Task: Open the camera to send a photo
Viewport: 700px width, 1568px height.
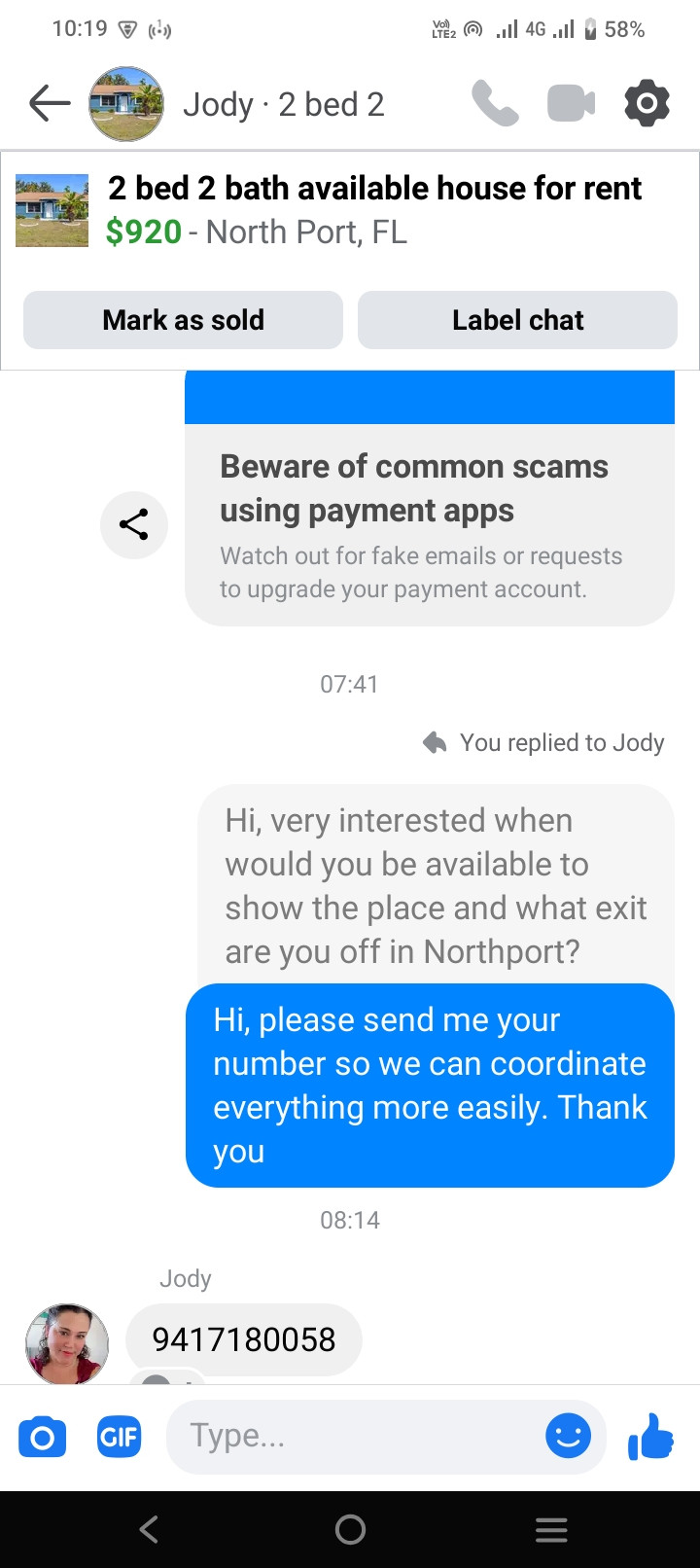Action: point(43,1437)
